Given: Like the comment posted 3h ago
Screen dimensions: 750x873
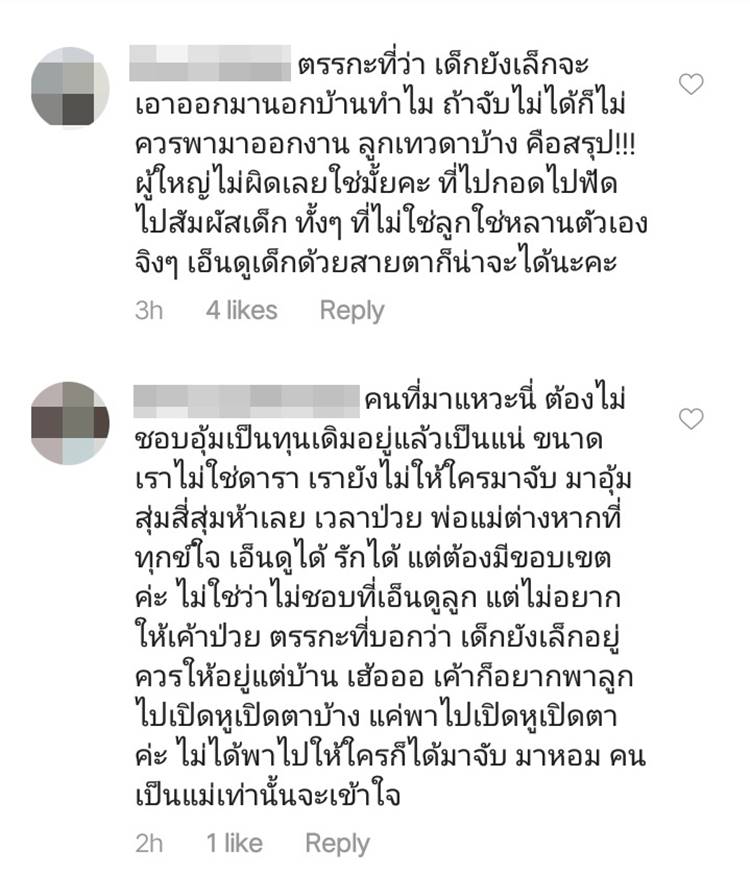Looking at the screenshot, I should click(691, 85).
